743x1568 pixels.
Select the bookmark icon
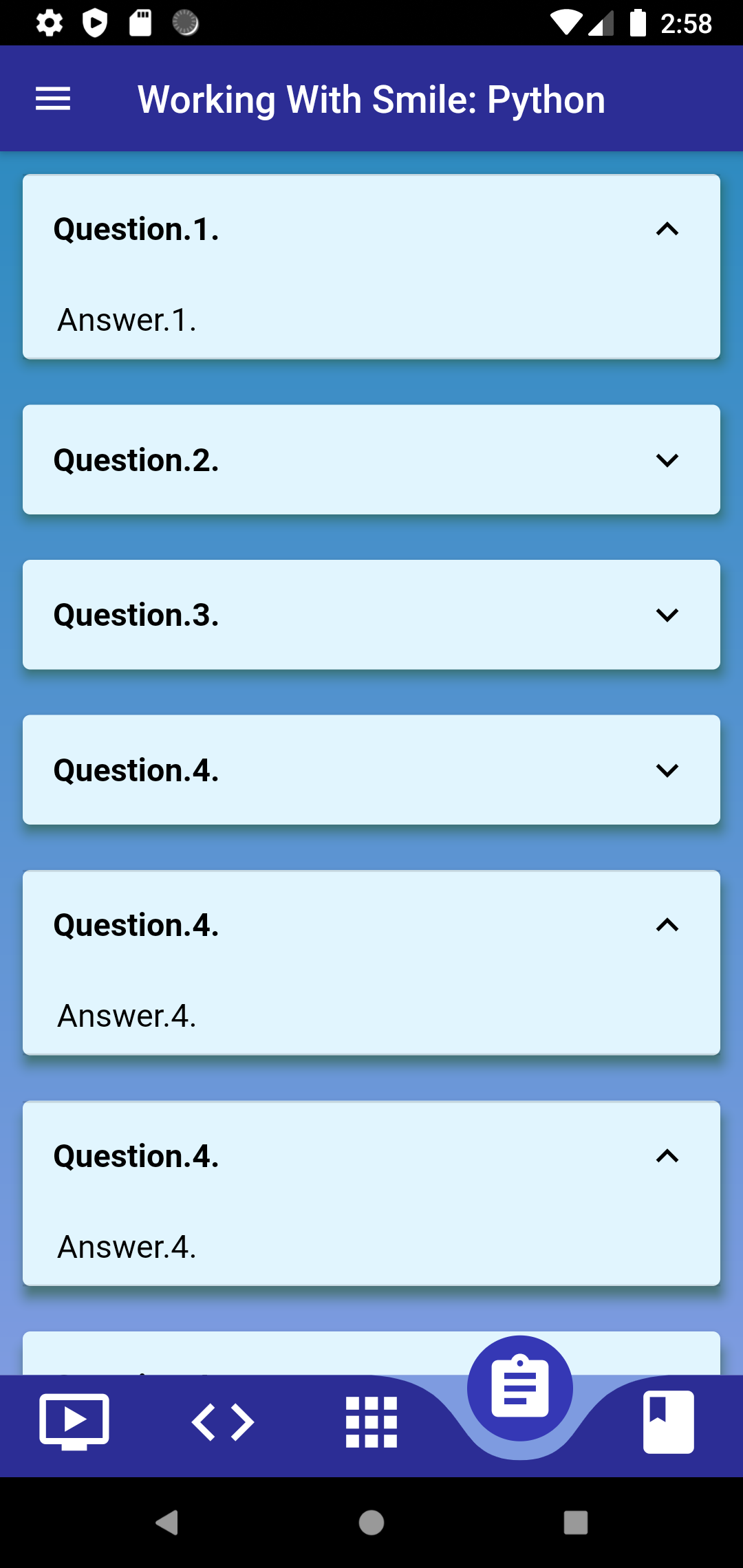[x=668, y=1422]
